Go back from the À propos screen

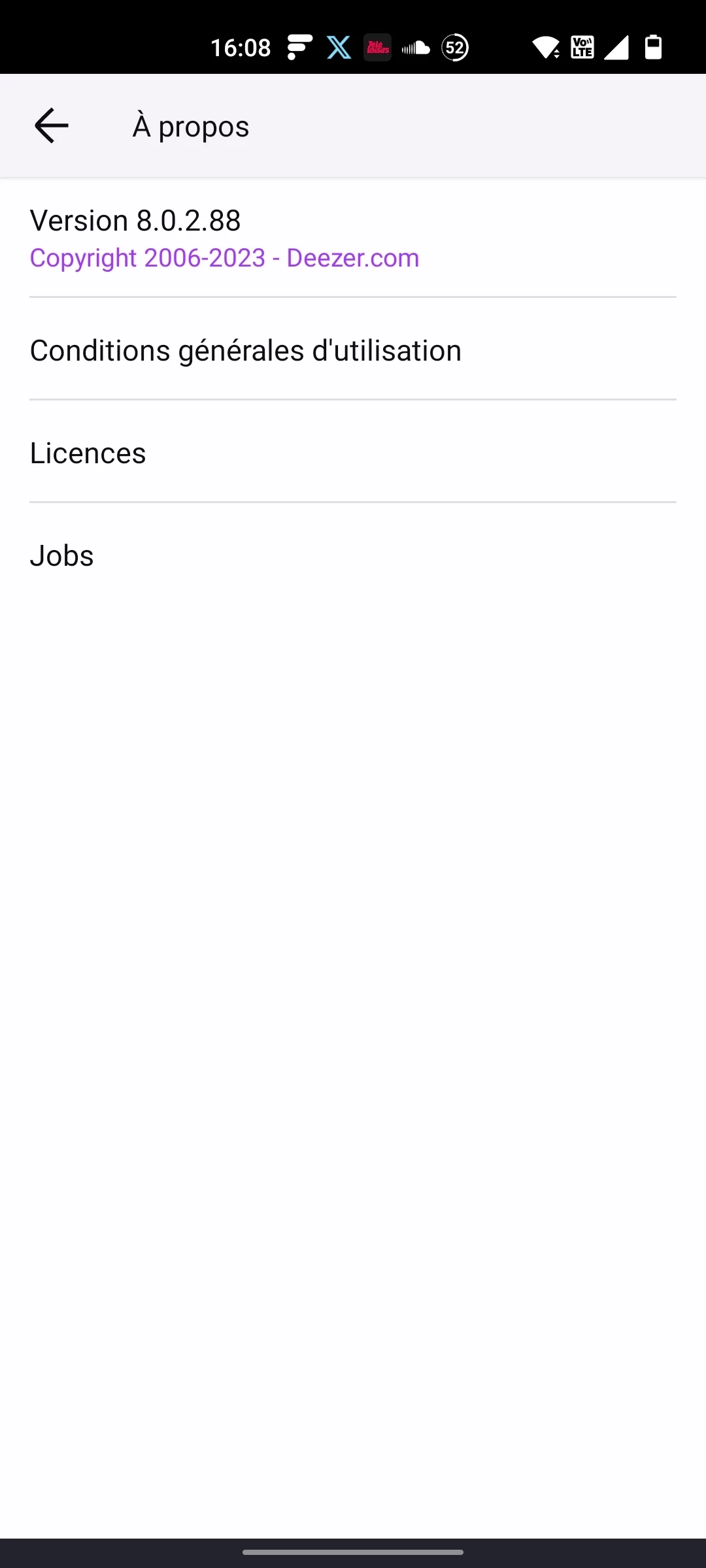tap(52, 125)
